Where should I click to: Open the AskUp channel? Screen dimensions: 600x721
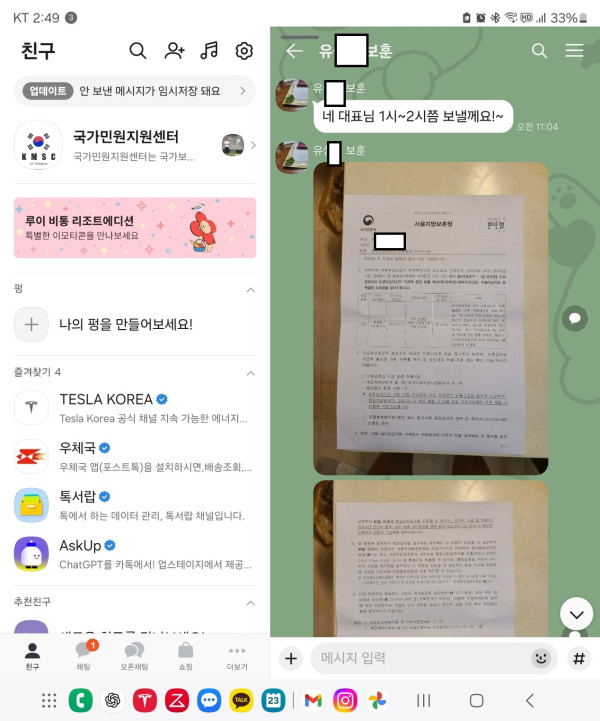pyautogui.click(x=130, y=553)
